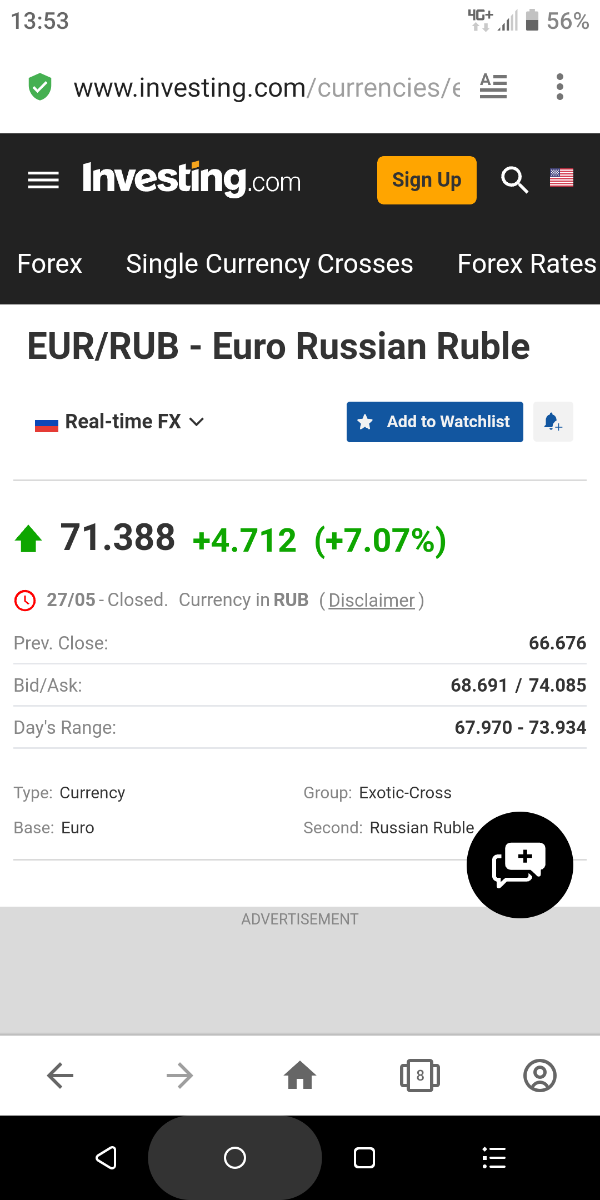The image size is (600, 1200).
Task: Enable reader mode in the address bar
Action: click(x=493, y=86)
